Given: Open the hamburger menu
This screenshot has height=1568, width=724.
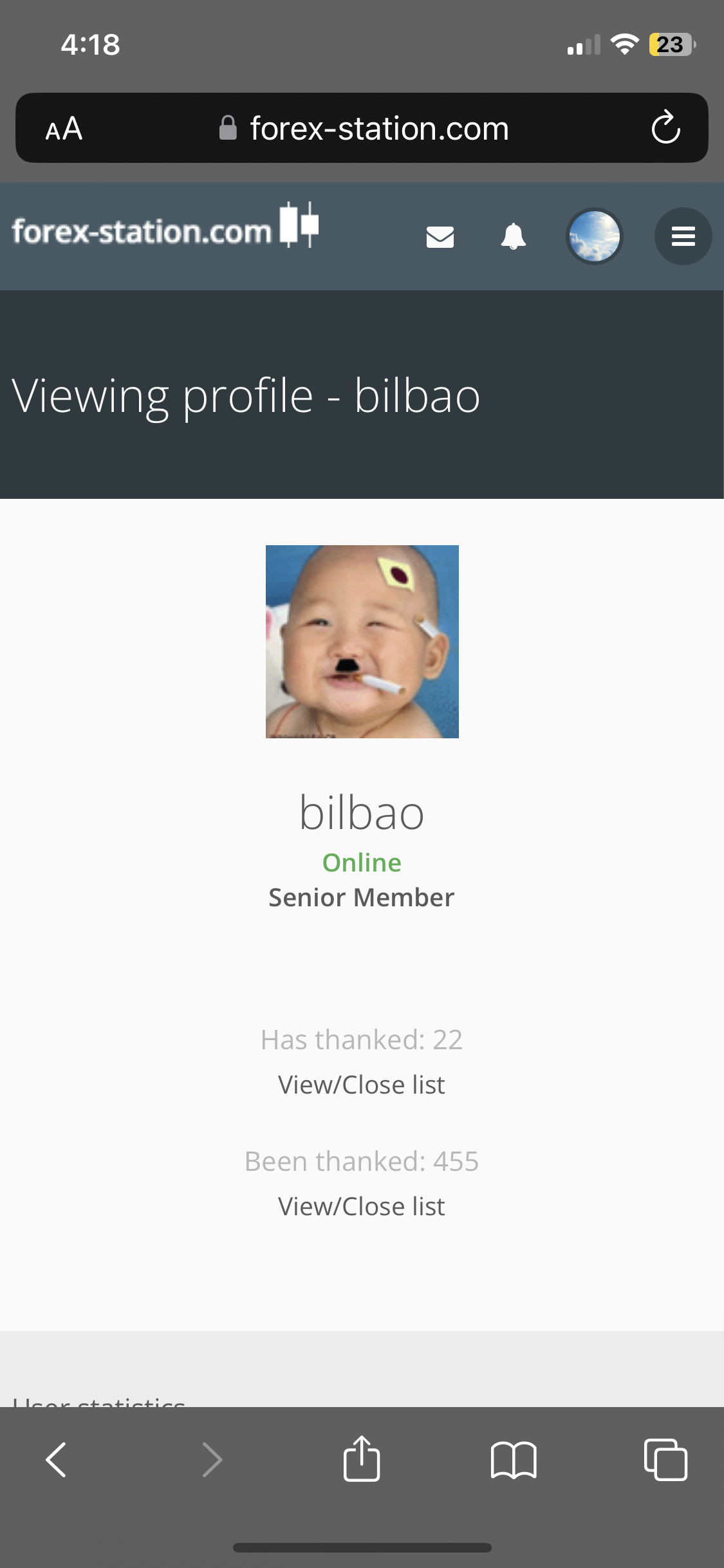Looking at the screenshot, I should pos(683,237).
